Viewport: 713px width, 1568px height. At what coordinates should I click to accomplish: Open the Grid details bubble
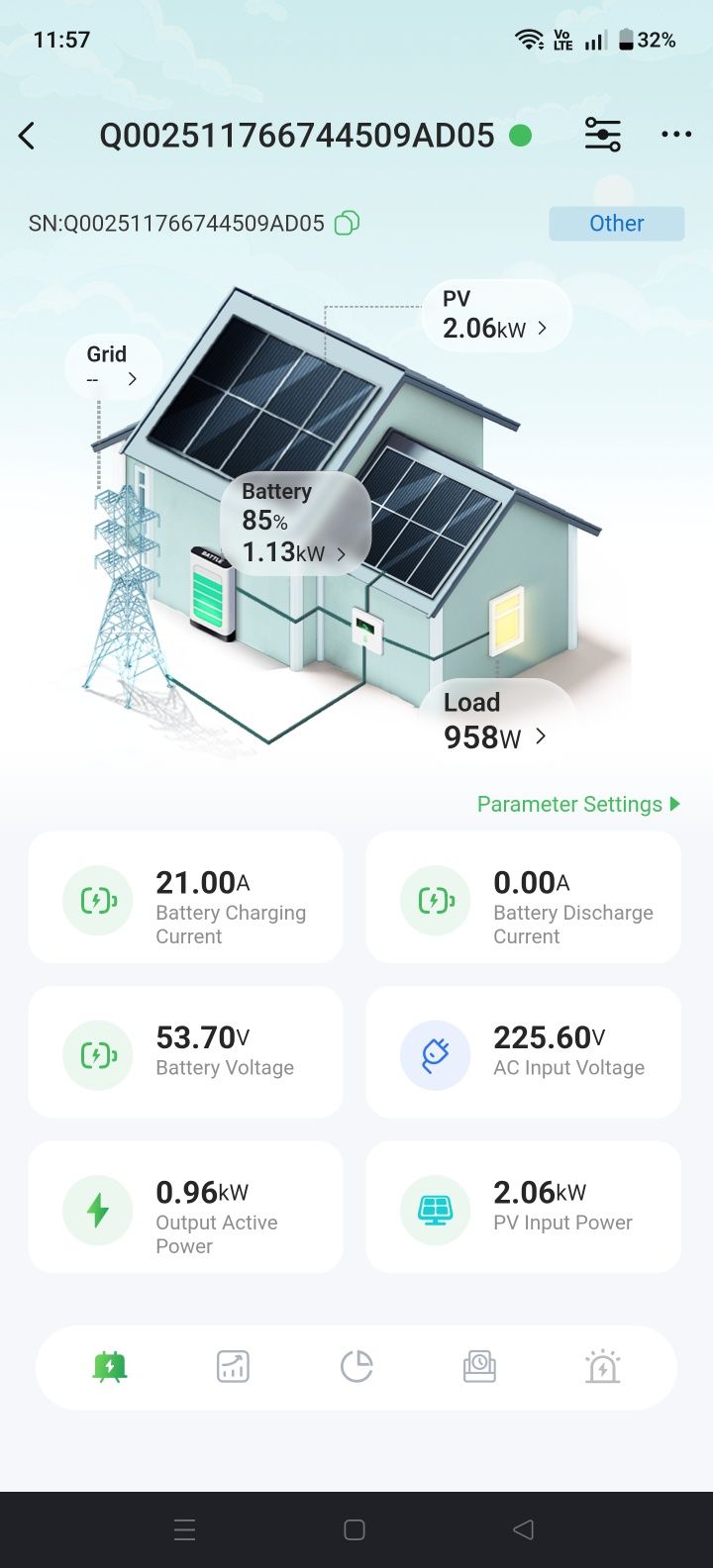(x=112, y=365)
